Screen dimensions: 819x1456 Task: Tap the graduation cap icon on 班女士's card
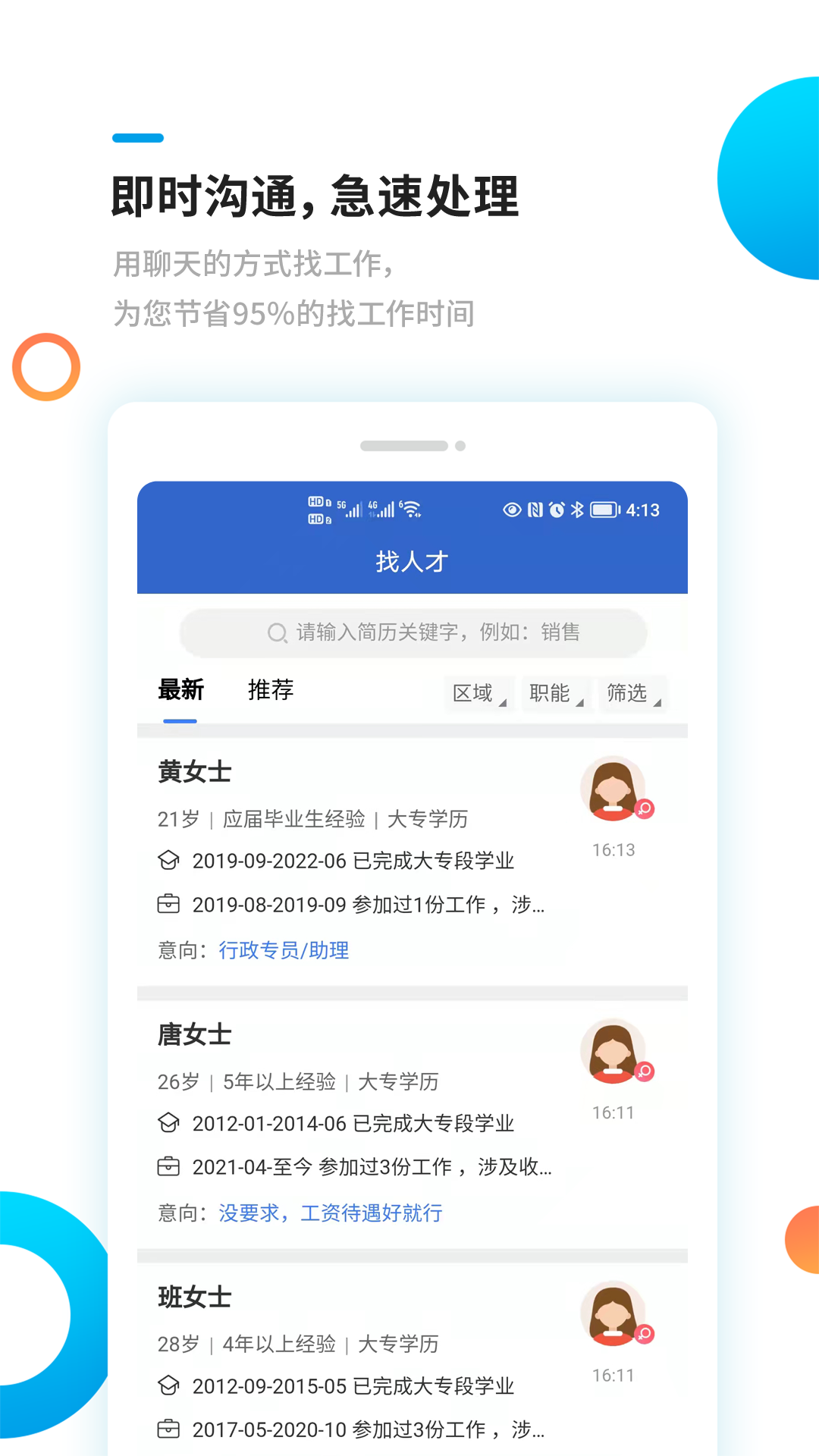170,1385
